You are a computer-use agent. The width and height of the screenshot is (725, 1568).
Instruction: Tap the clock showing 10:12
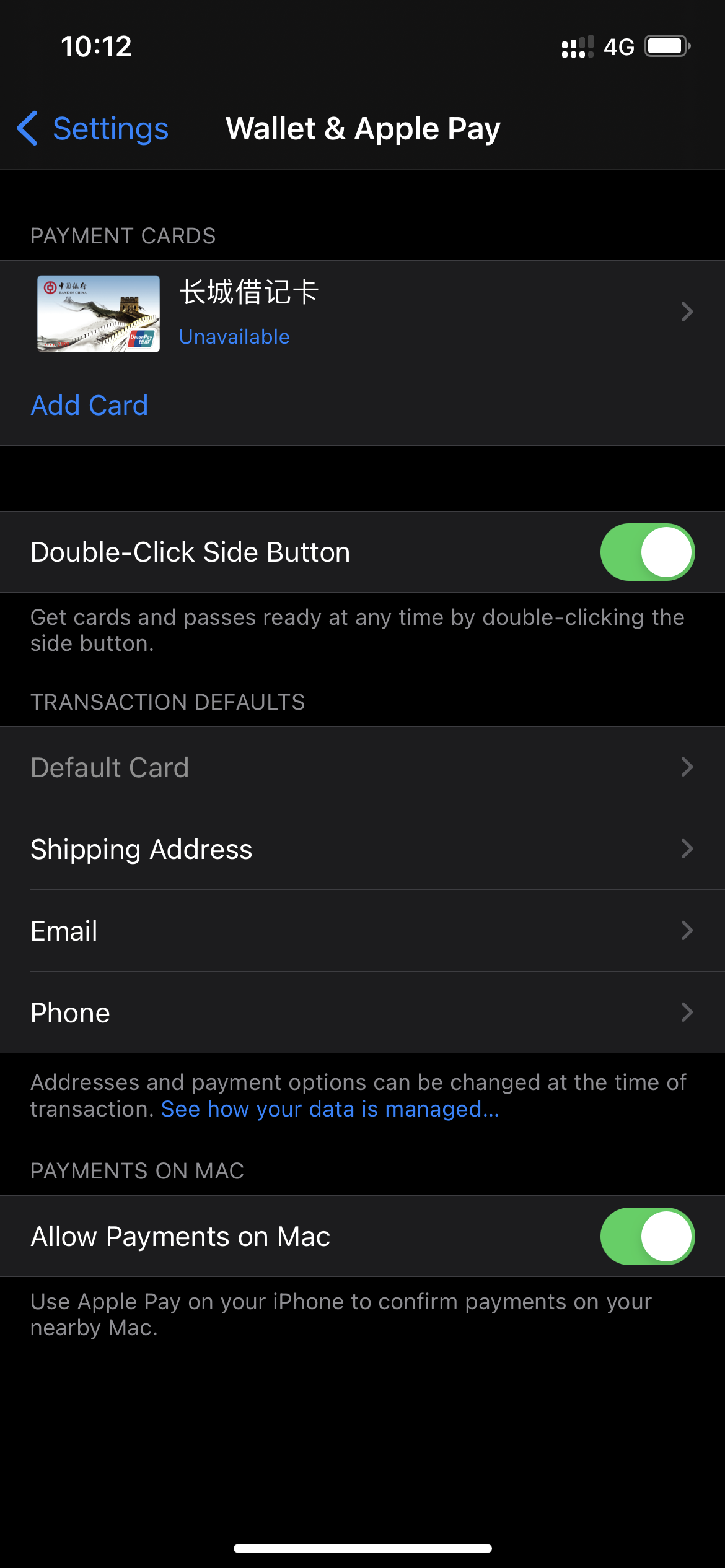pos(96,46)
